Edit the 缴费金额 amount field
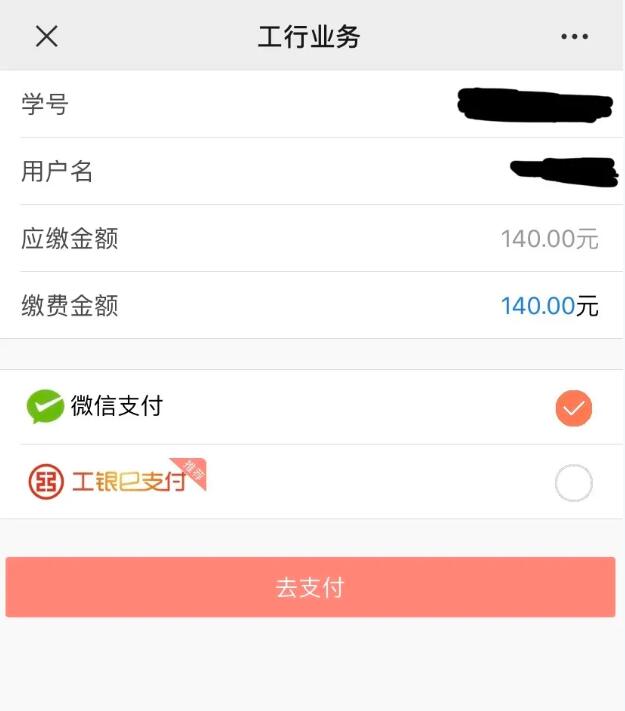Image resolution: width=625 pixels, height=711 pixels. click(538, 305)
